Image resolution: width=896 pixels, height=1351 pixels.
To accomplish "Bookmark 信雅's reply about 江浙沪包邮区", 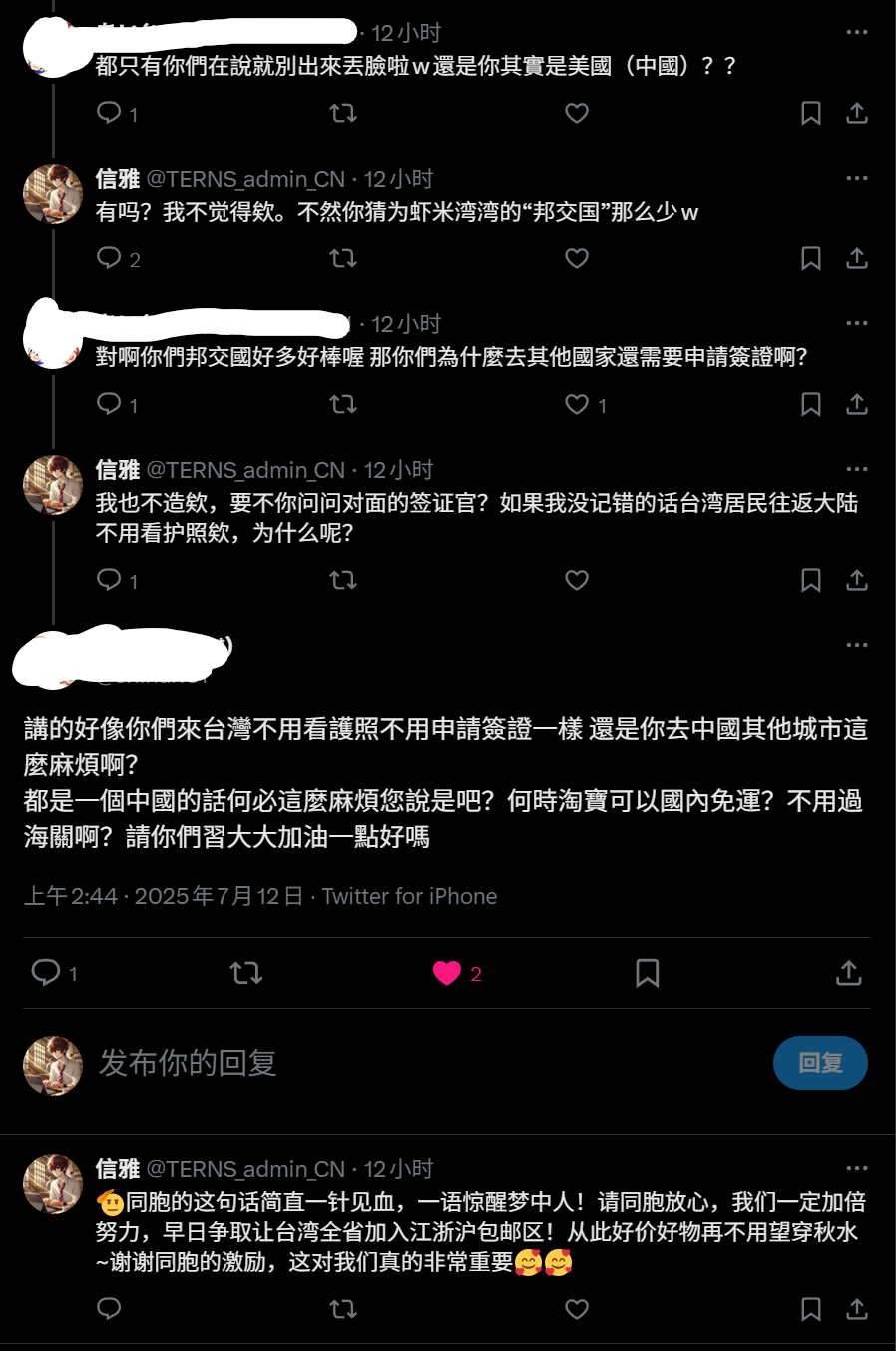I will coord(811,1309).
